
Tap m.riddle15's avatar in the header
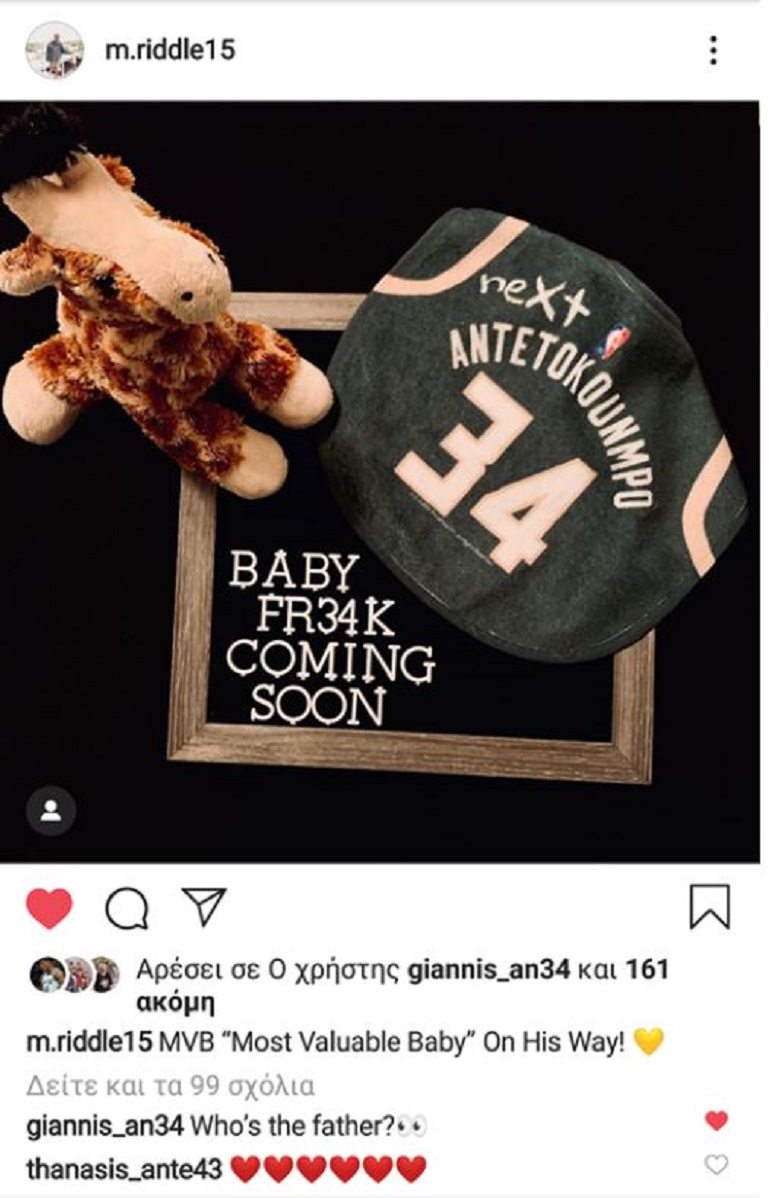click(53, 50)
